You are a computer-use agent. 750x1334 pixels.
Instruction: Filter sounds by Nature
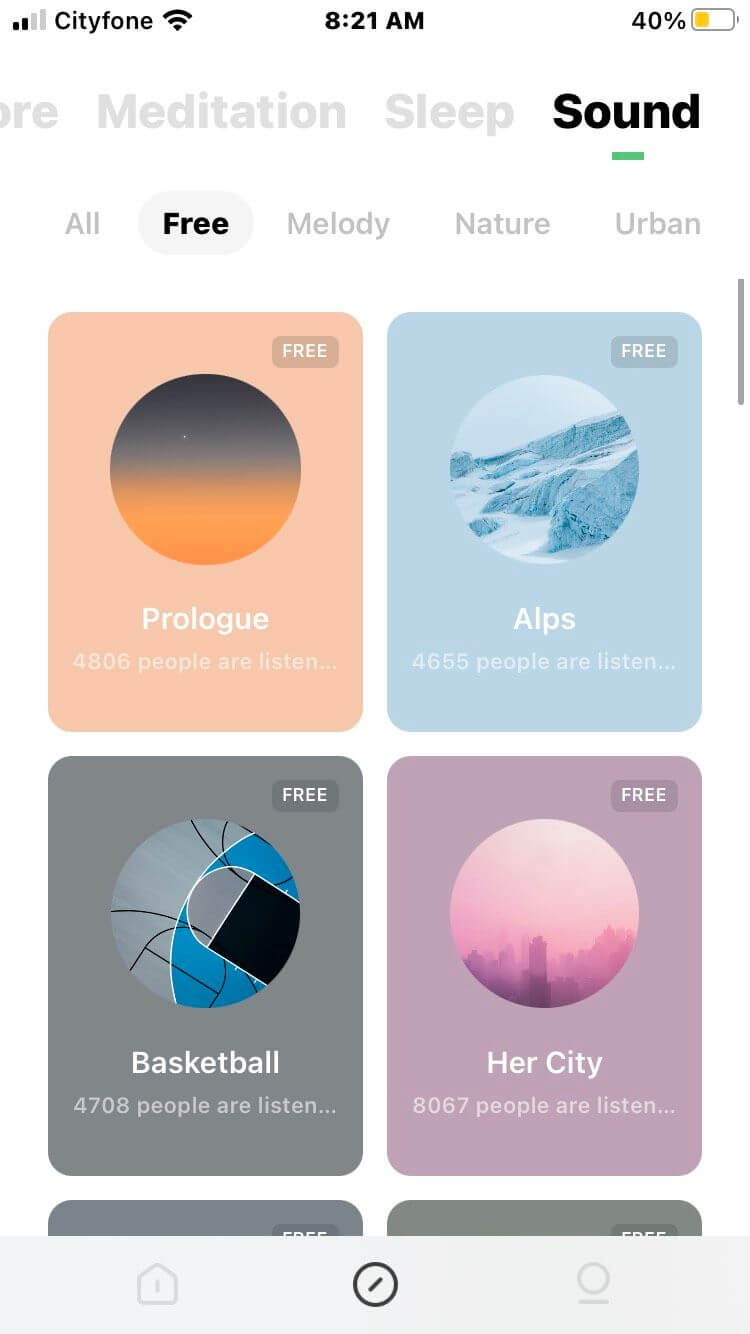pos(502,223)
